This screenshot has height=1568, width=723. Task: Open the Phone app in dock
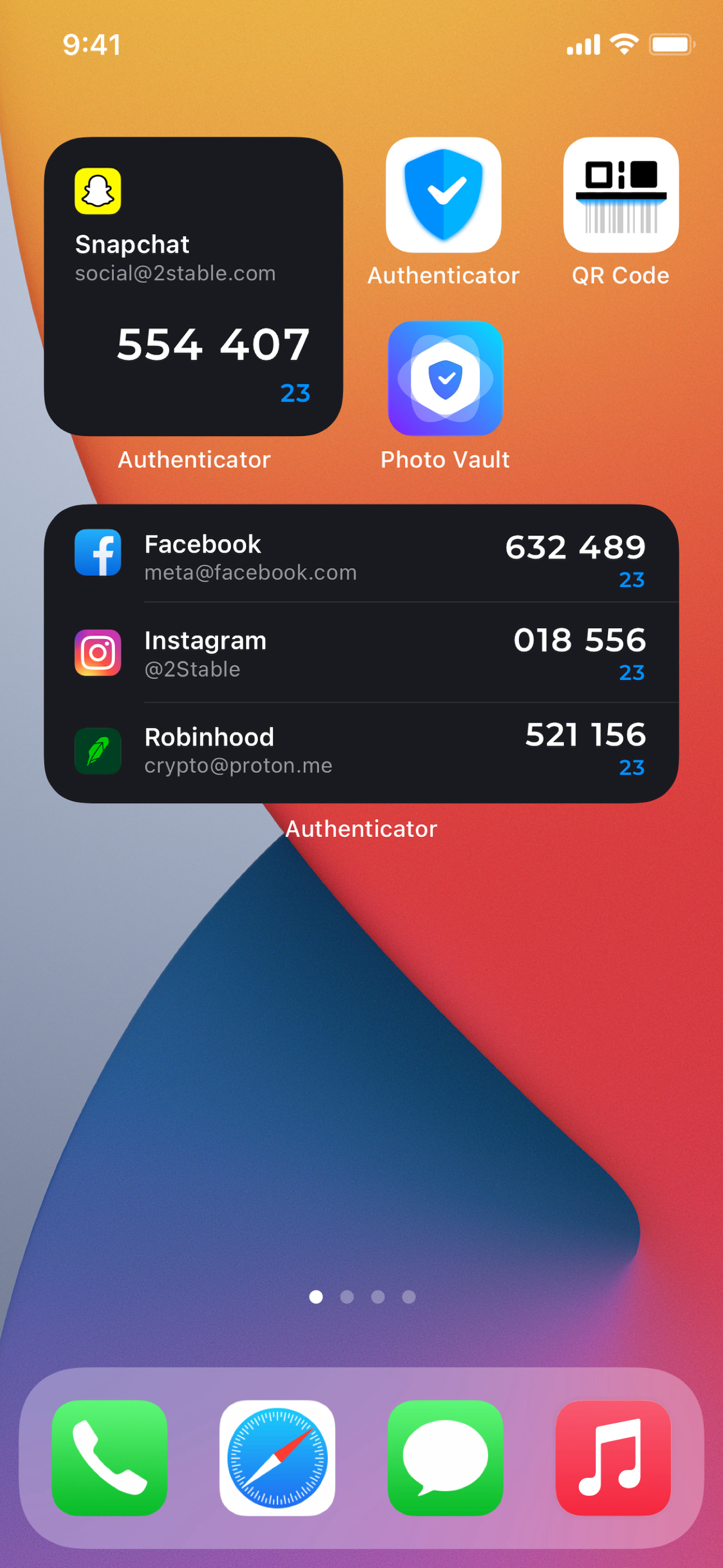pos(109,1458)
